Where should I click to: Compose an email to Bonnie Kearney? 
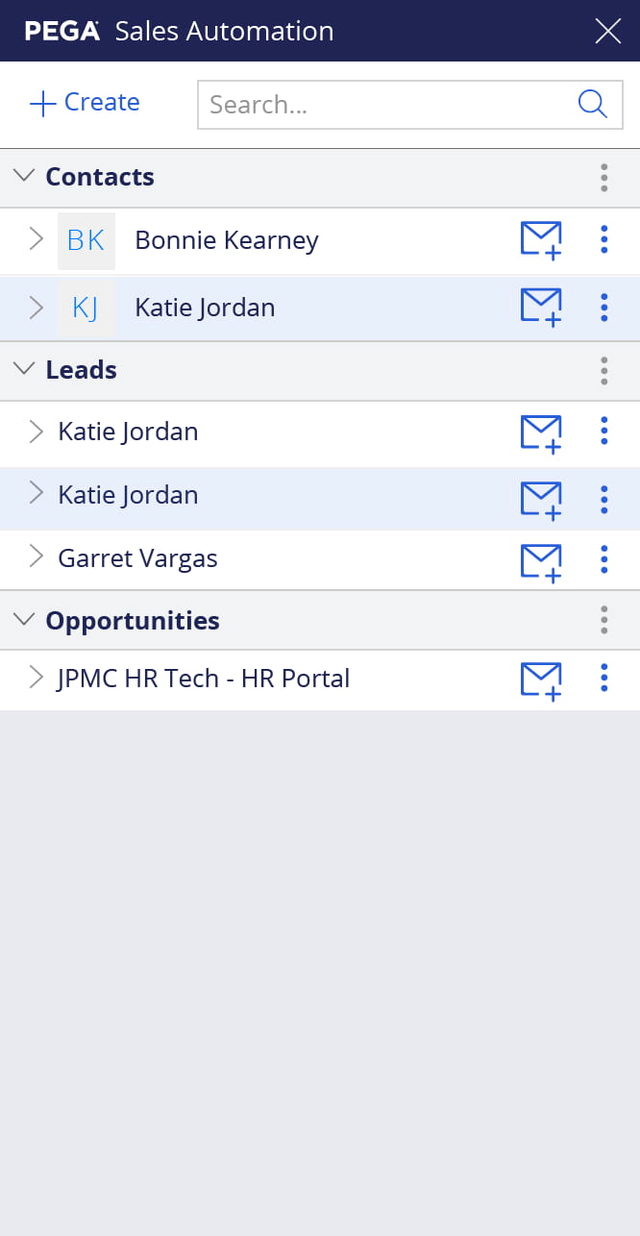541,240
